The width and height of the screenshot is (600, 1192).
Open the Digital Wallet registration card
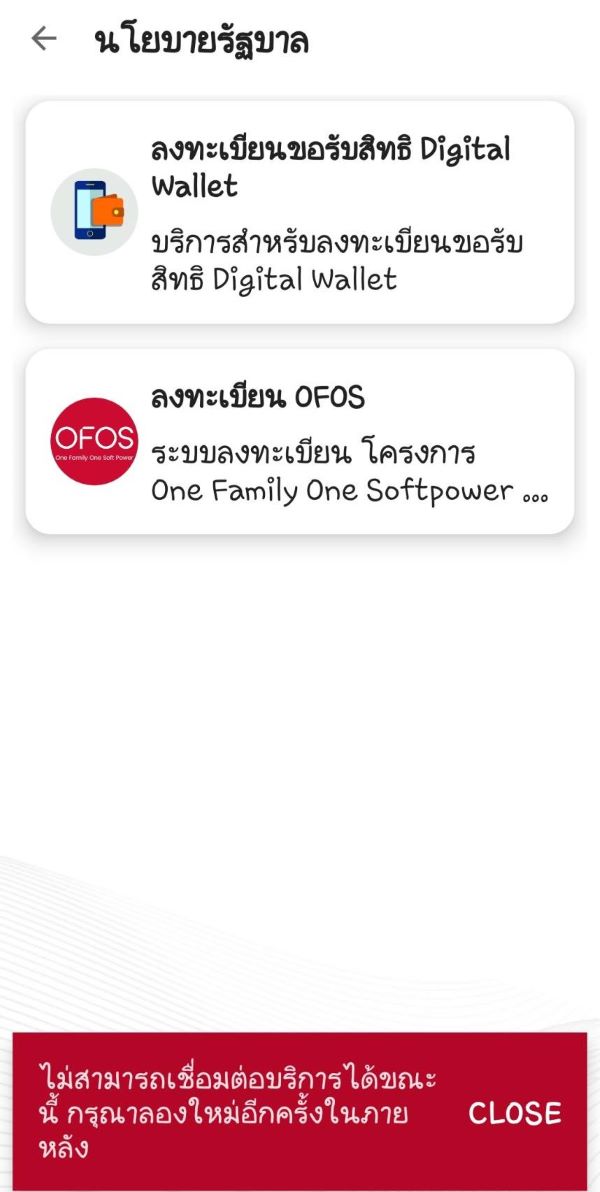coord(300,212)
